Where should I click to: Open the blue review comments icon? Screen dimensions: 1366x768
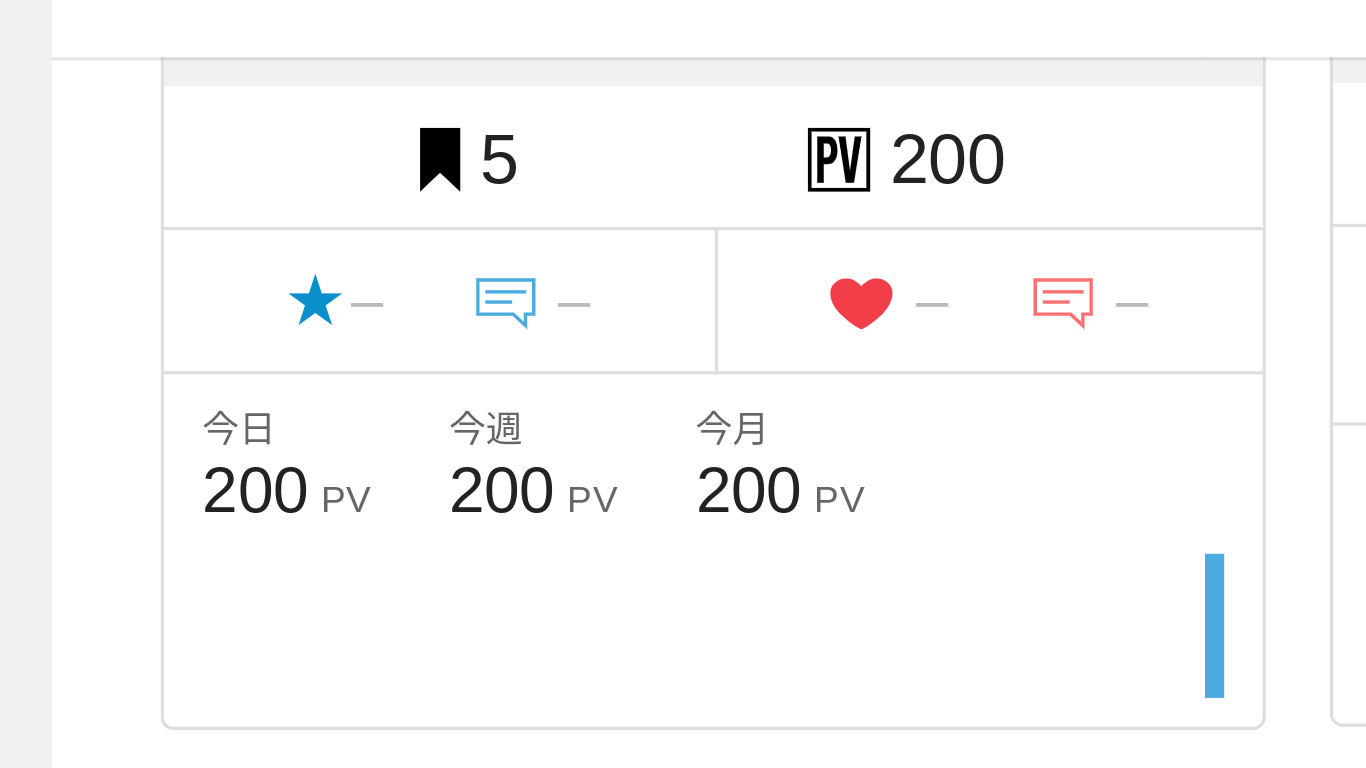pyautogui.click(x=506, y=302)
